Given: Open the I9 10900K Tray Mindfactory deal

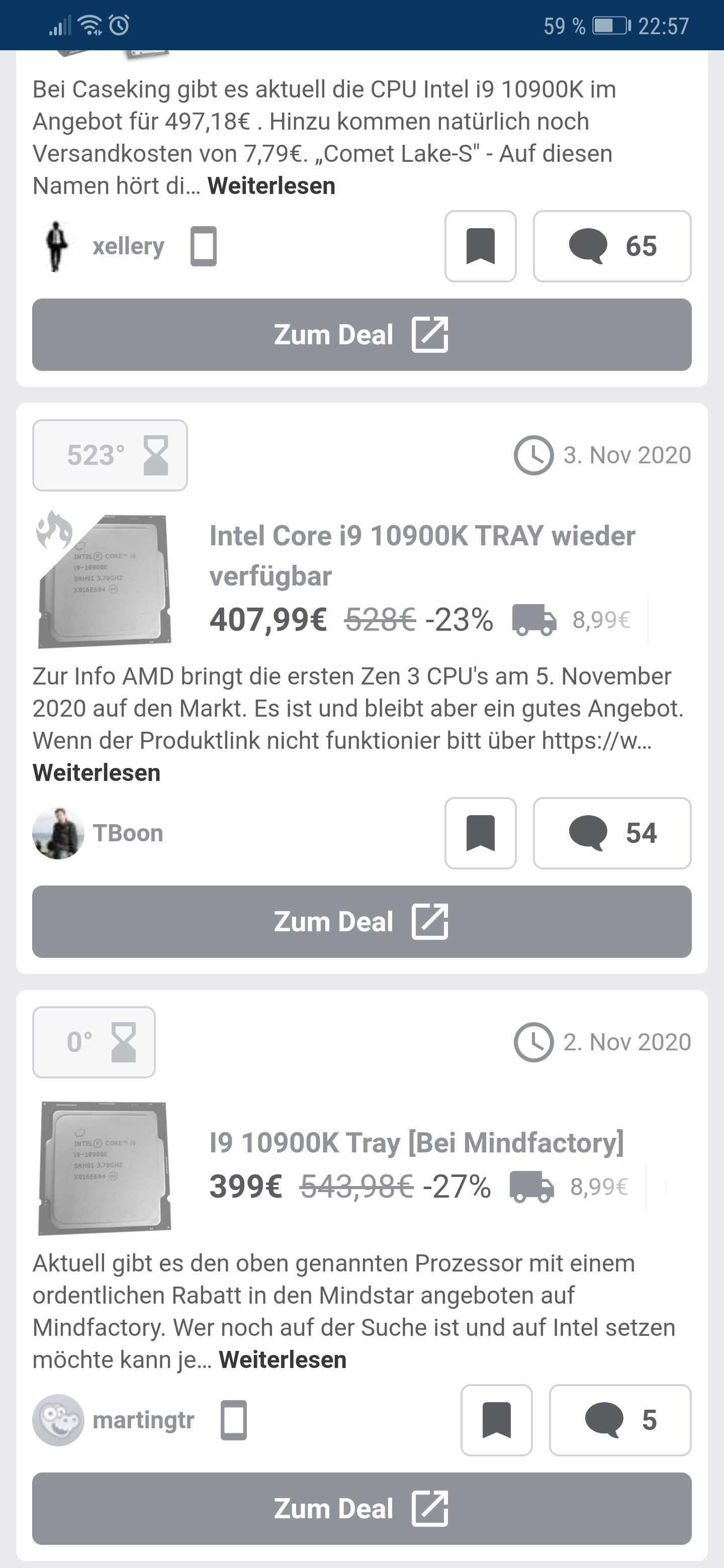Looking at the screenshot, I should (x=416, y=1142).
